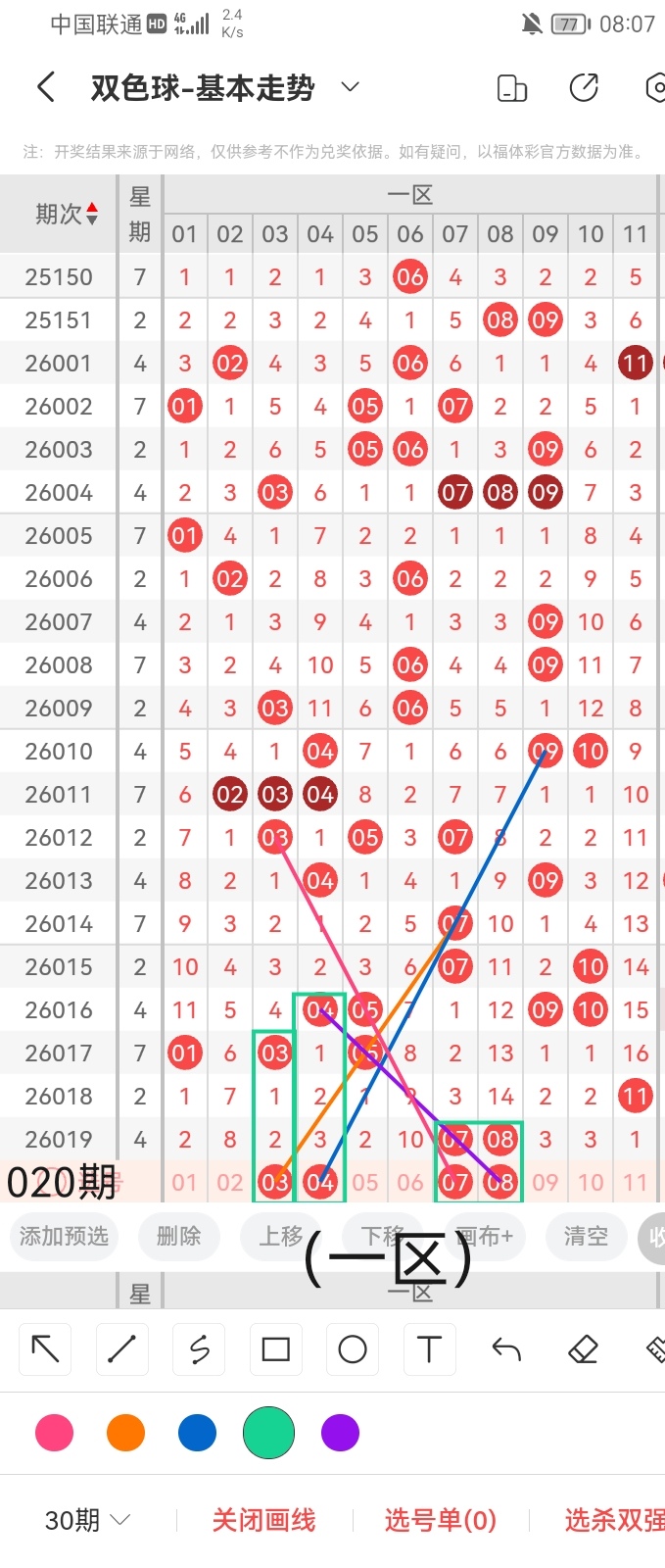Open the 30期 period dropdown

86,1520
